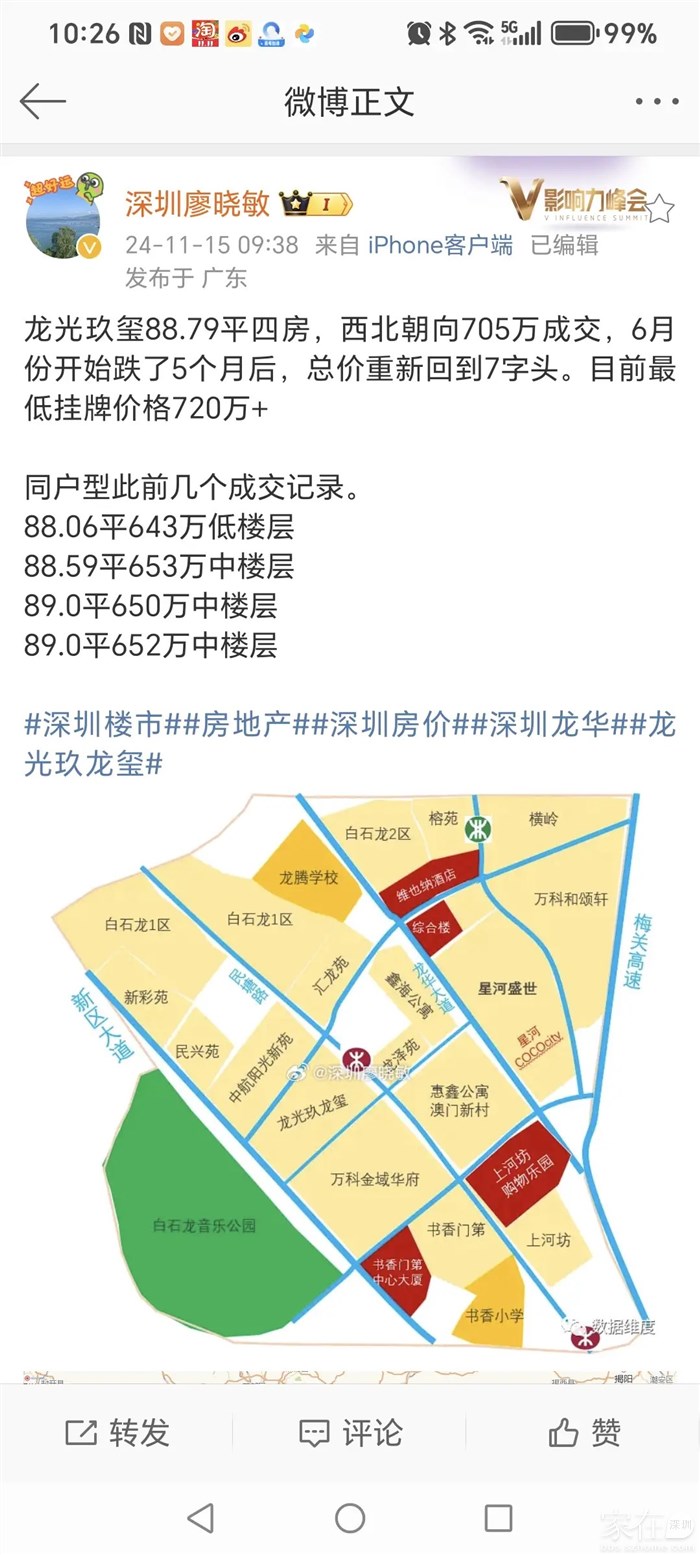Open 深圳廖晓敏's profile avatar
This screenshot has height=1555, width=700.
62,218
